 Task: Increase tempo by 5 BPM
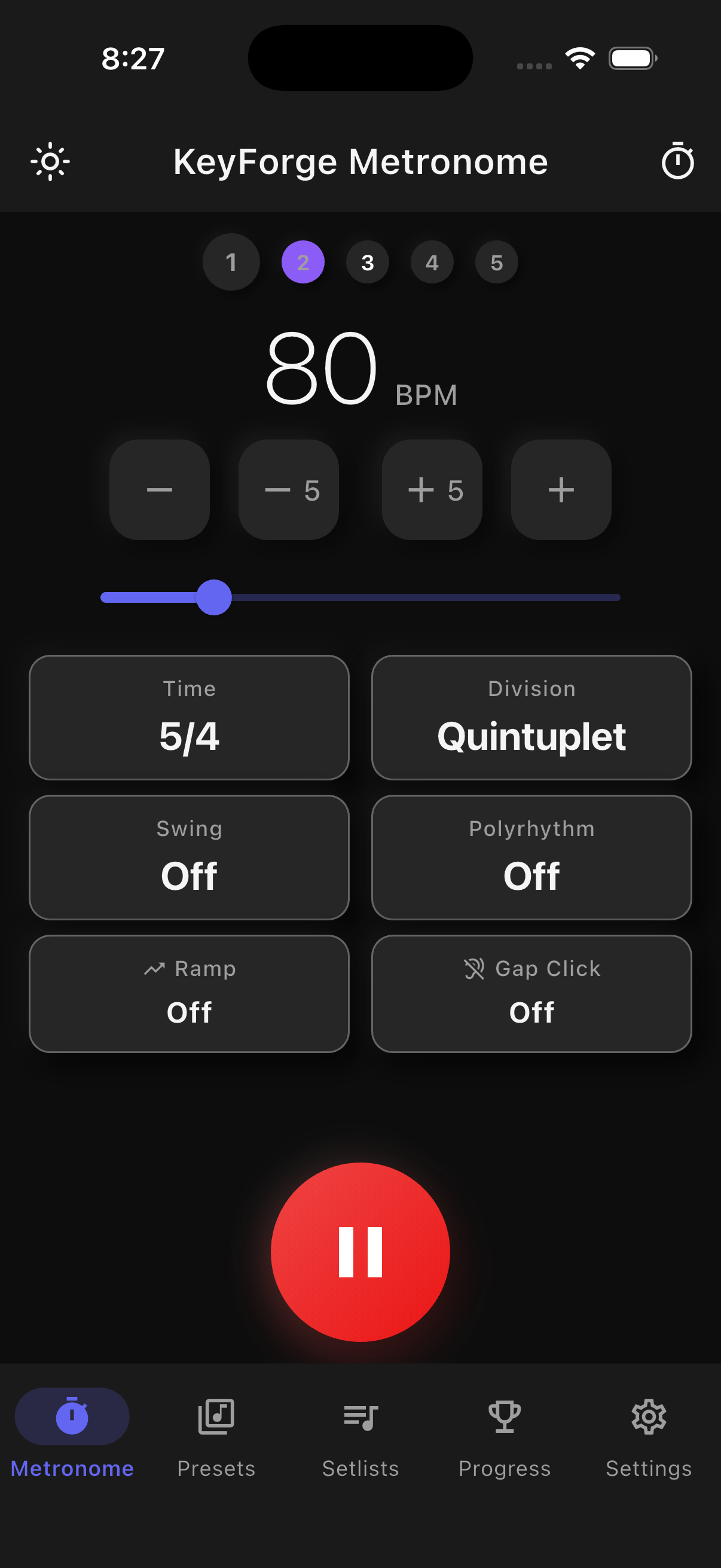pos(432,490)
